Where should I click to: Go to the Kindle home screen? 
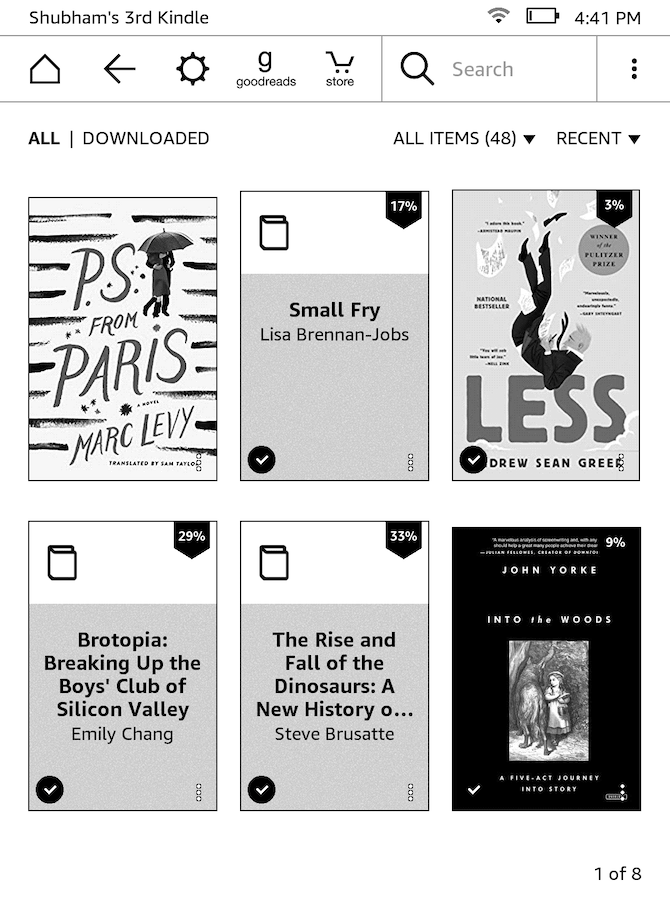click(x=45, y=69)
